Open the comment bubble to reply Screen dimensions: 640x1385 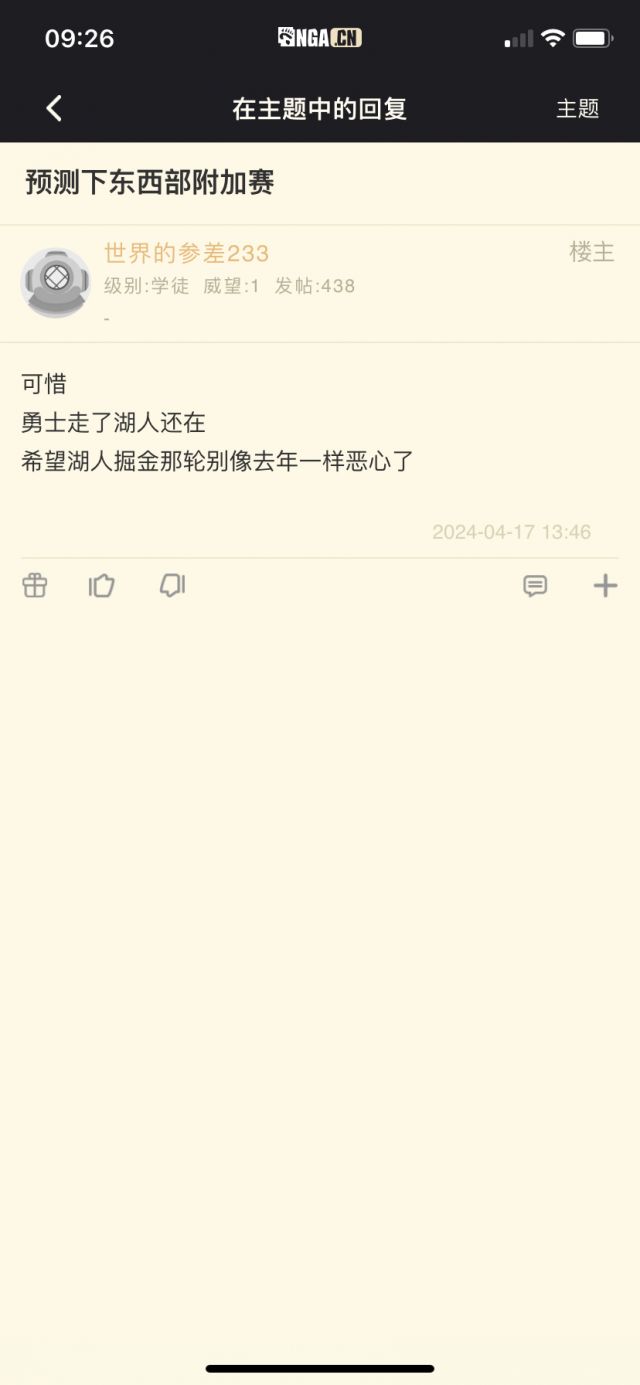pos(535,586)
